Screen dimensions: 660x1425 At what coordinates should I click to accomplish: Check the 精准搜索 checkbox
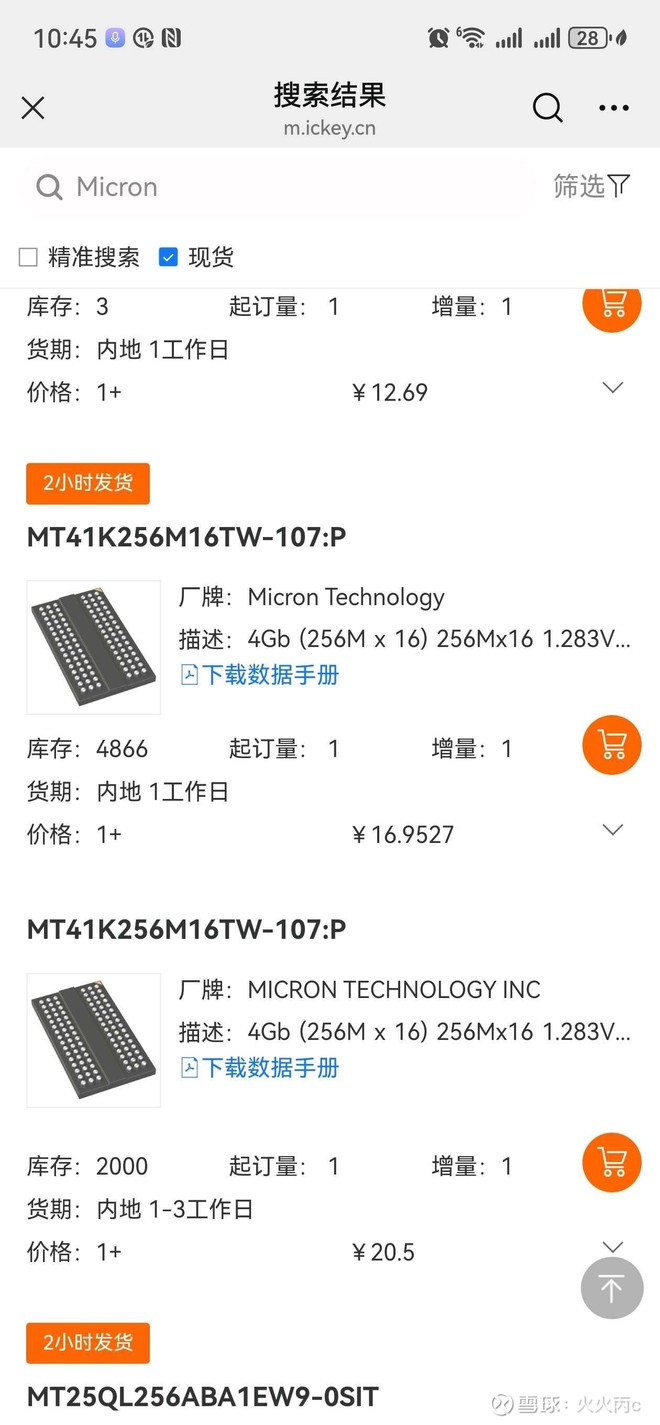pyautogui.click(x=28, y=257)
